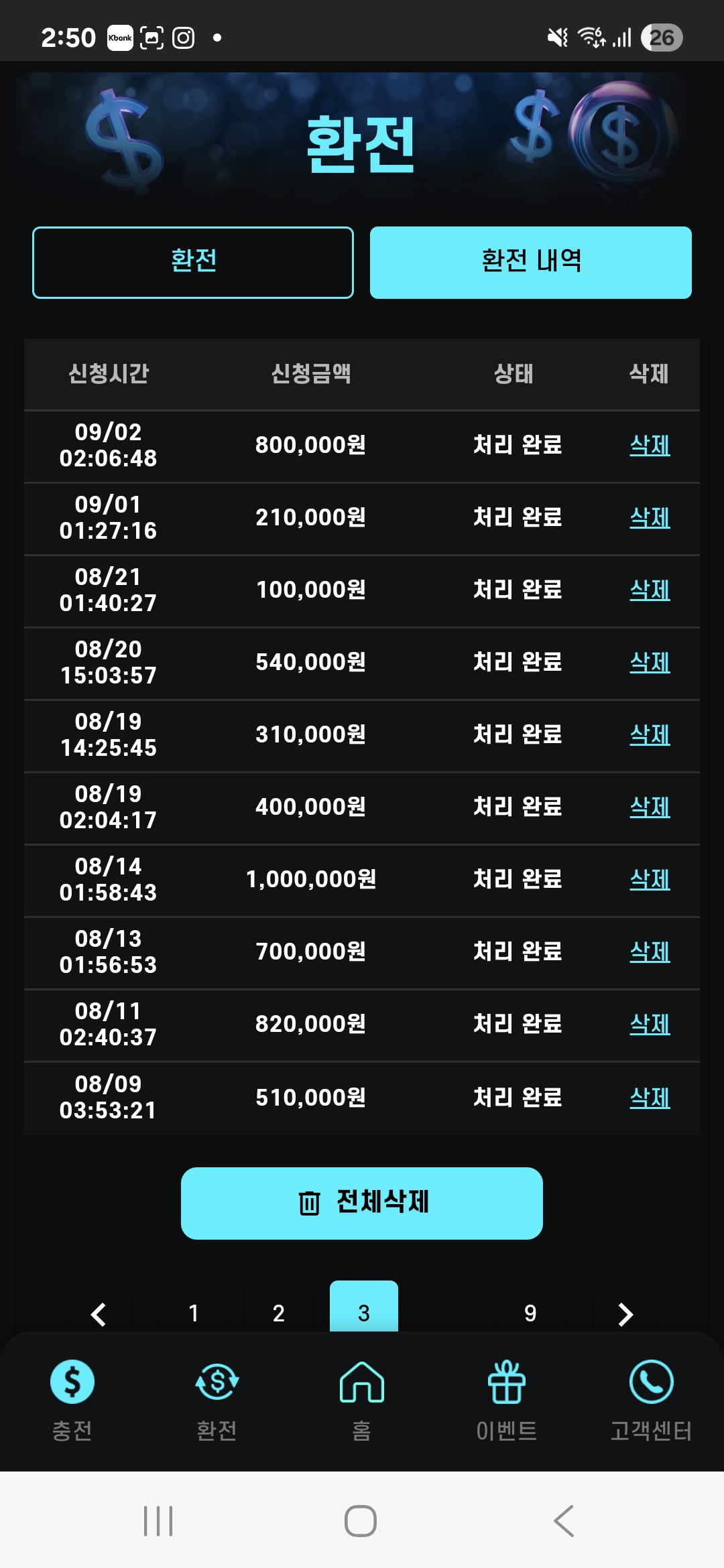Open page 1 of the history
This screenshot has width=724, height=1568.
[194, 1313]
